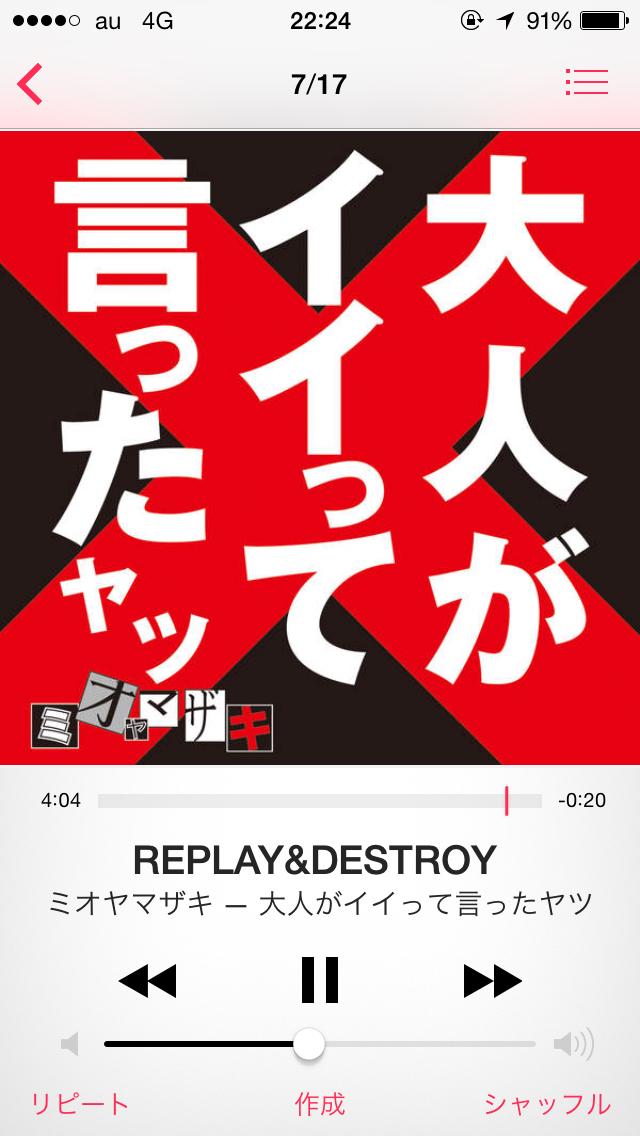
Task: Tap the album artwork
Action: point(320,447)
